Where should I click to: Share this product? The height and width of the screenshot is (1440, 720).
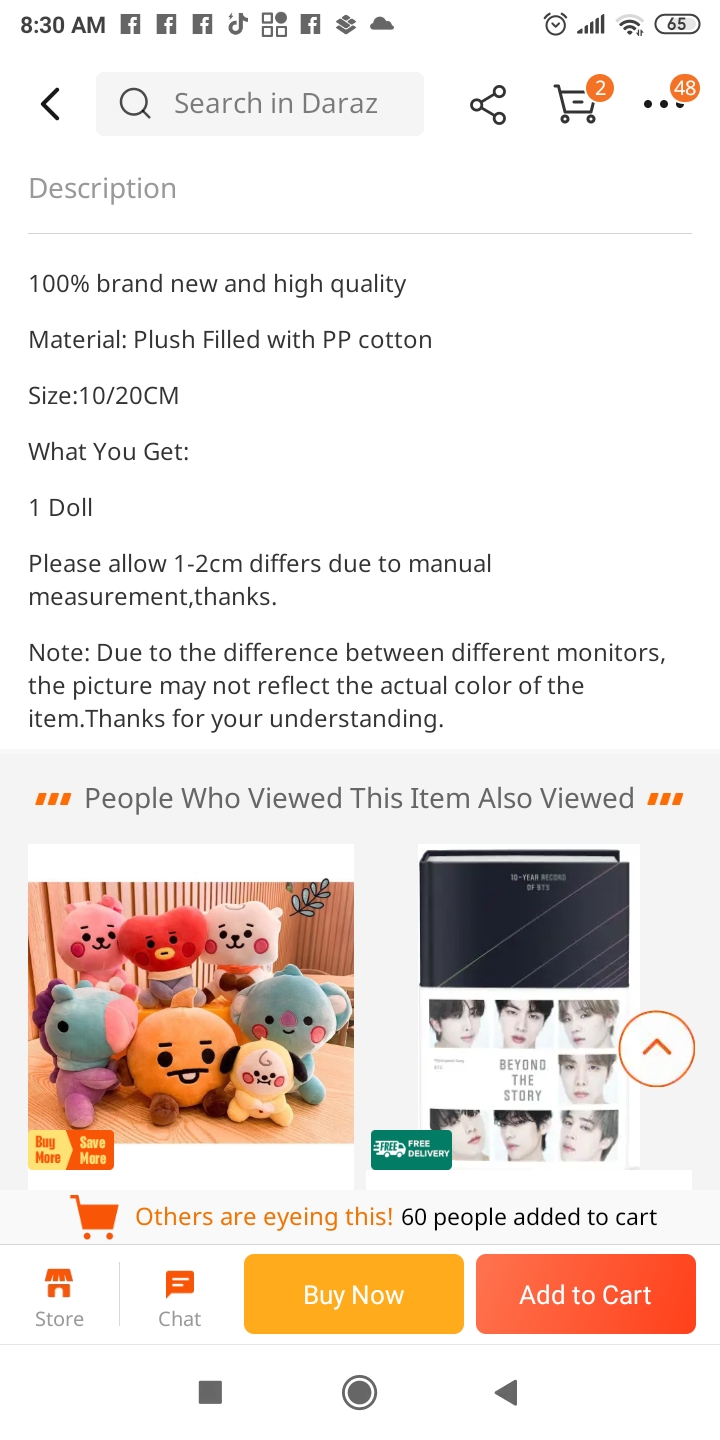click(488, 105)
